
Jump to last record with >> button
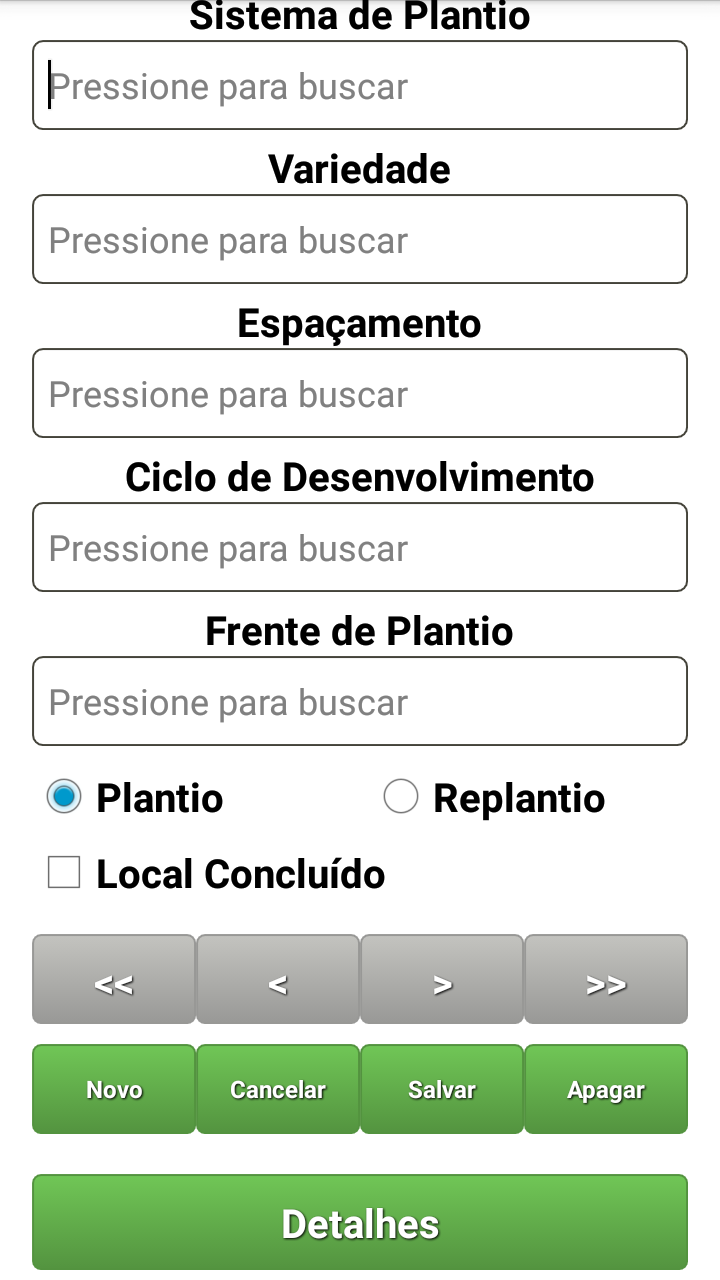(x=606, y=980)
